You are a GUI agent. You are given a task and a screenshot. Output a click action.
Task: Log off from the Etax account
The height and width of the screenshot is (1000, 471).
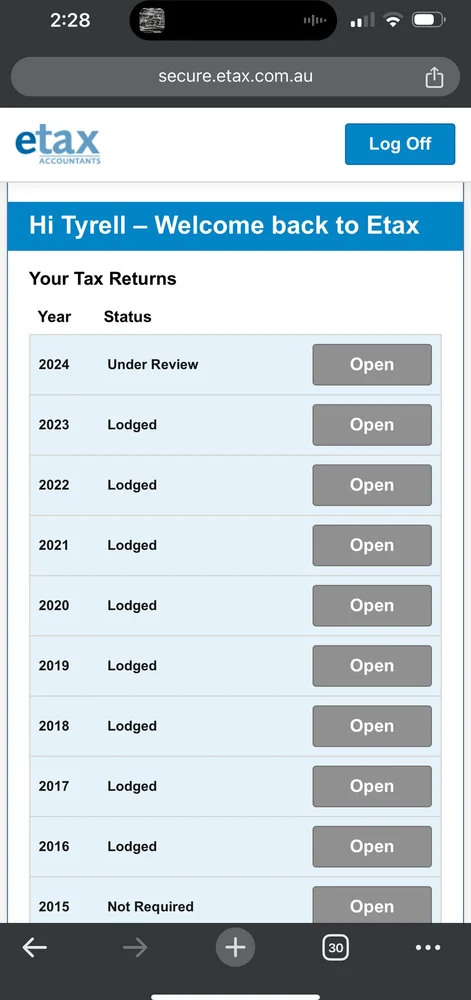point(400,144)
